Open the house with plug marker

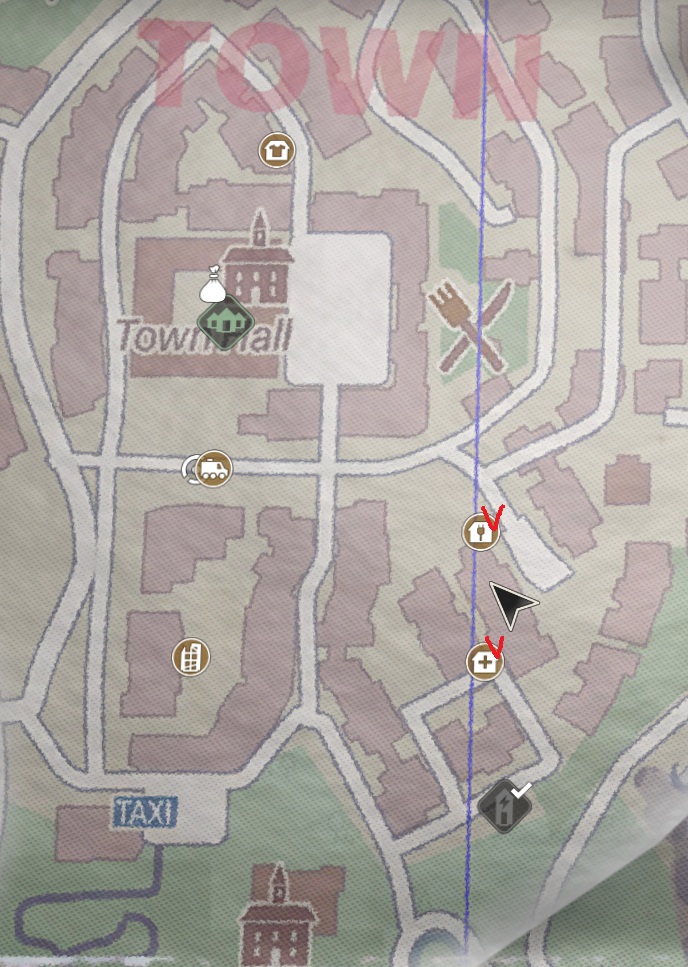coord(481,532)
